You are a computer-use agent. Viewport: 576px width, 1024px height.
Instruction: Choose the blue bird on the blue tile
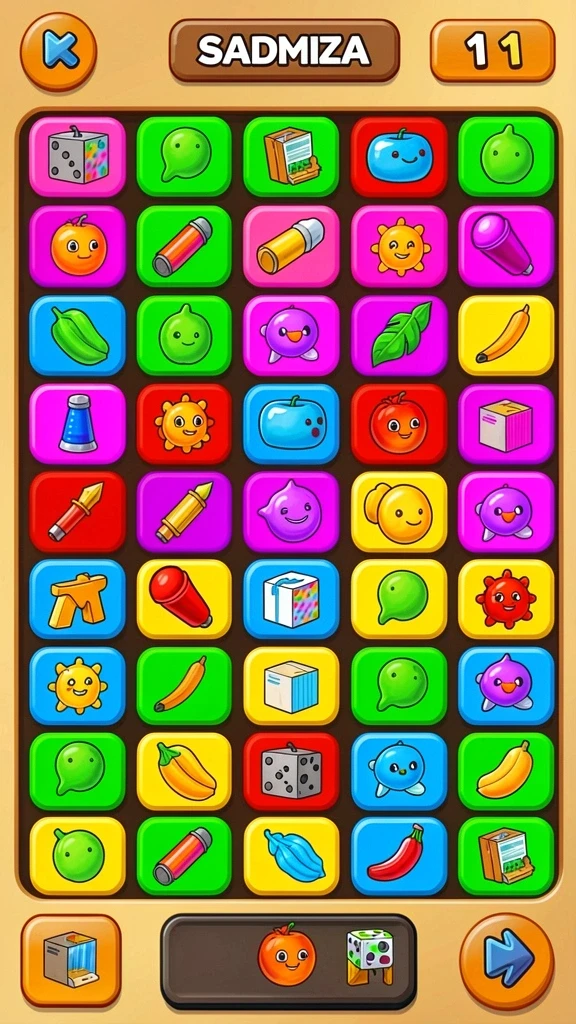pos(399,772)
